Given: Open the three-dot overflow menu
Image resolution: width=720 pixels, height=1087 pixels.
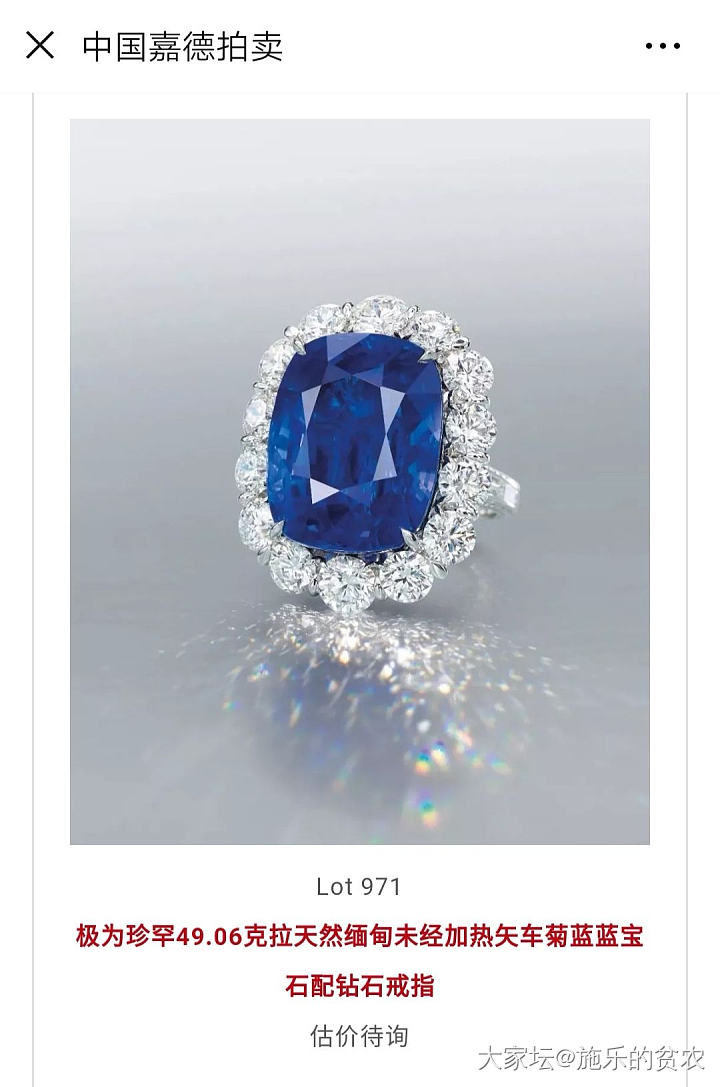Looking at the screenshot, I should [662, 46].
